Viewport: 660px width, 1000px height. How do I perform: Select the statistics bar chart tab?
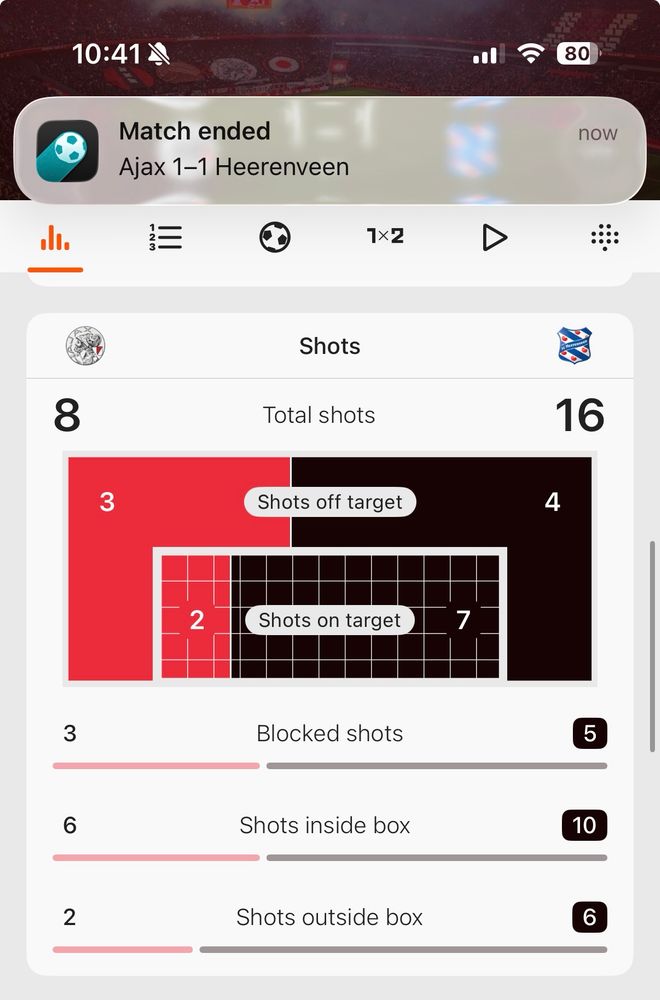pyautogui.click(x=55, y=238)
